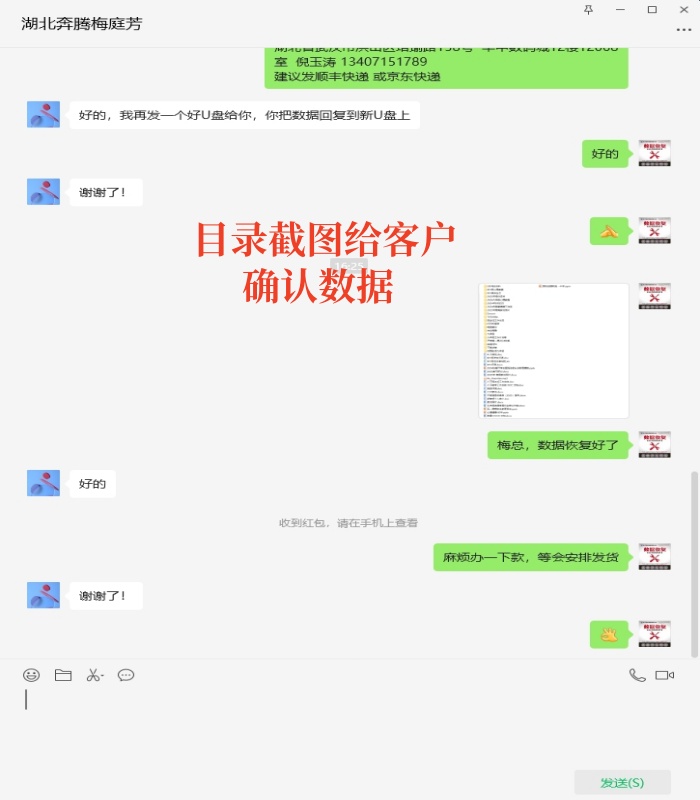Viewport: 700px width, 800px height.
Task: Minimize the chat window
Action: pyautogui.click(x=620, y=9)
